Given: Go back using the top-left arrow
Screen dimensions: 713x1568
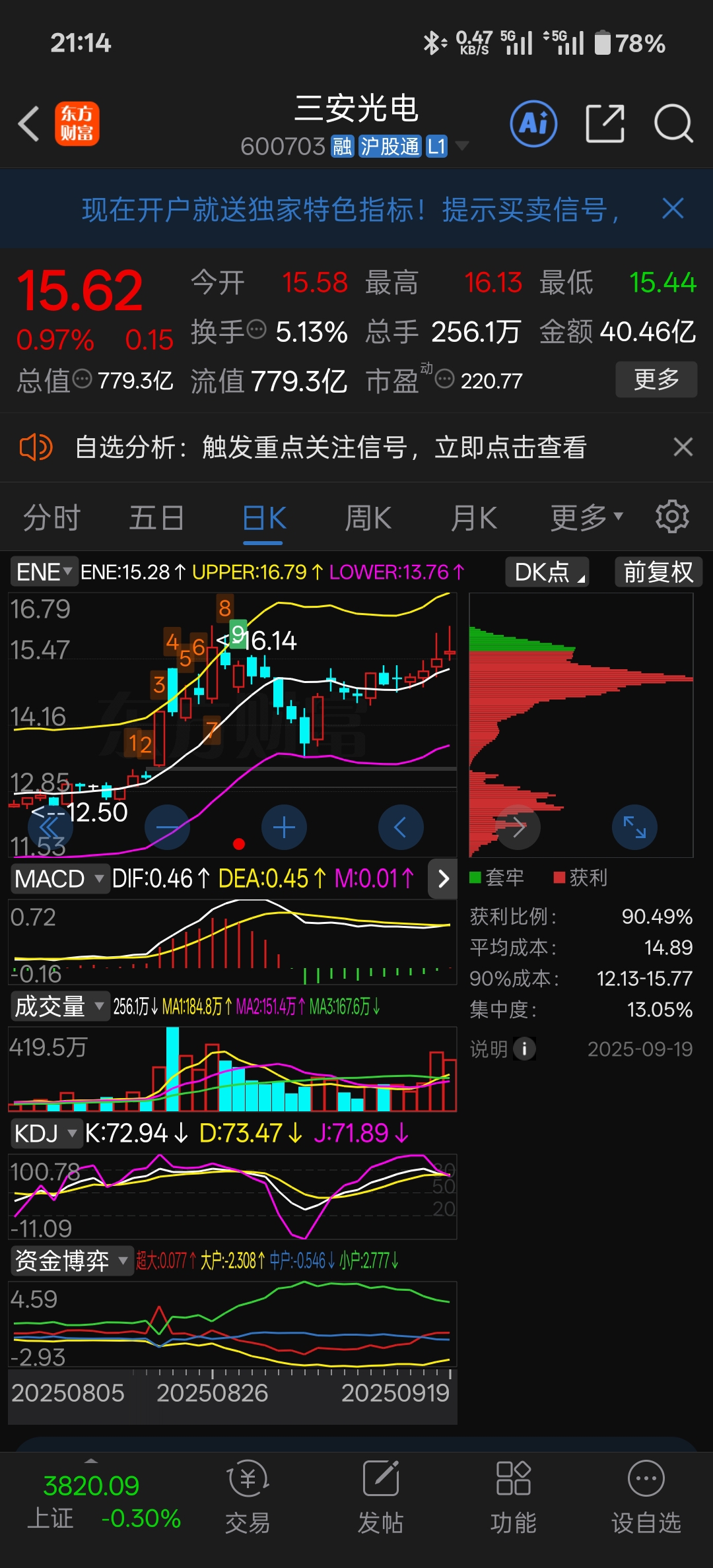Looking at the screenshot, I should pos(29,123).
